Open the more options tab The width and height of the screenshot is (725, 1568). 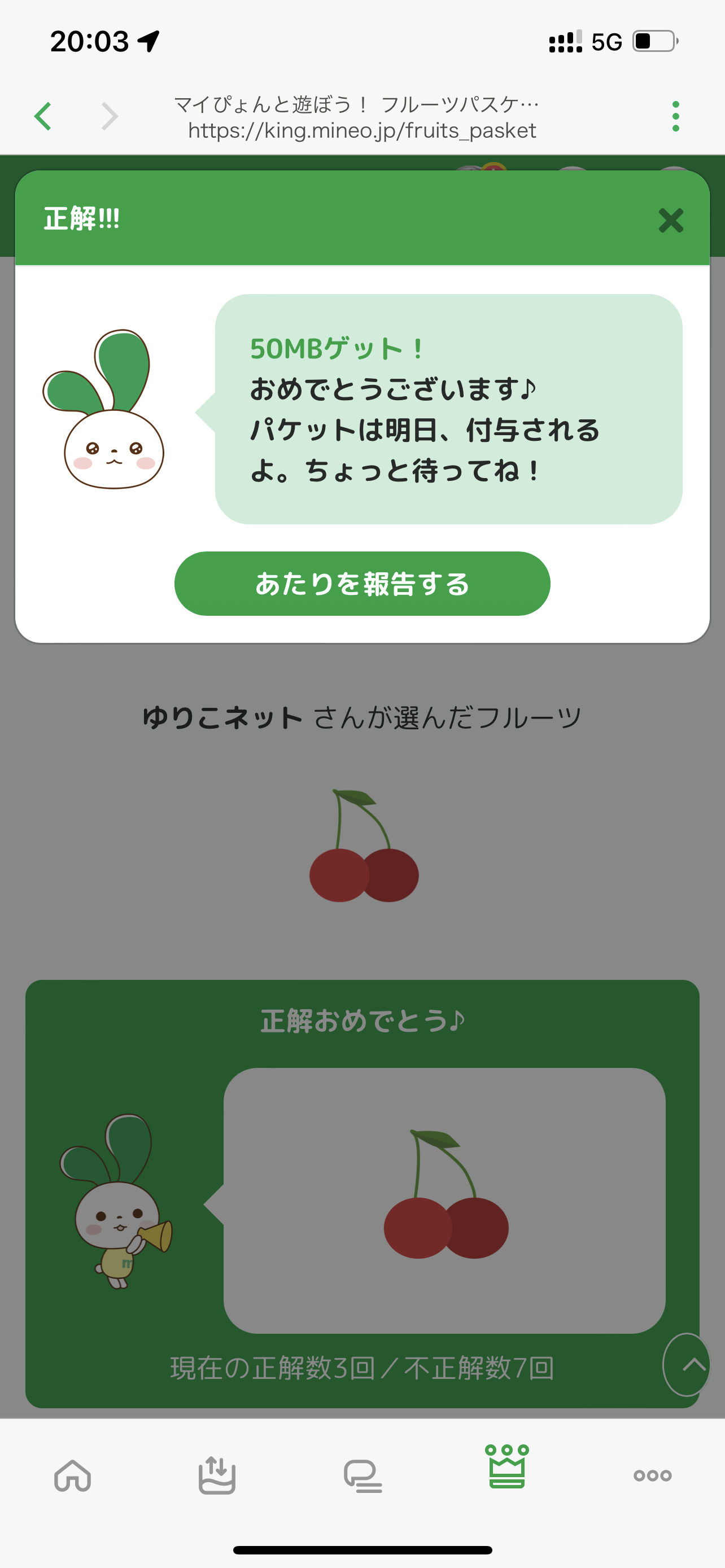[x=652, y=1475]
